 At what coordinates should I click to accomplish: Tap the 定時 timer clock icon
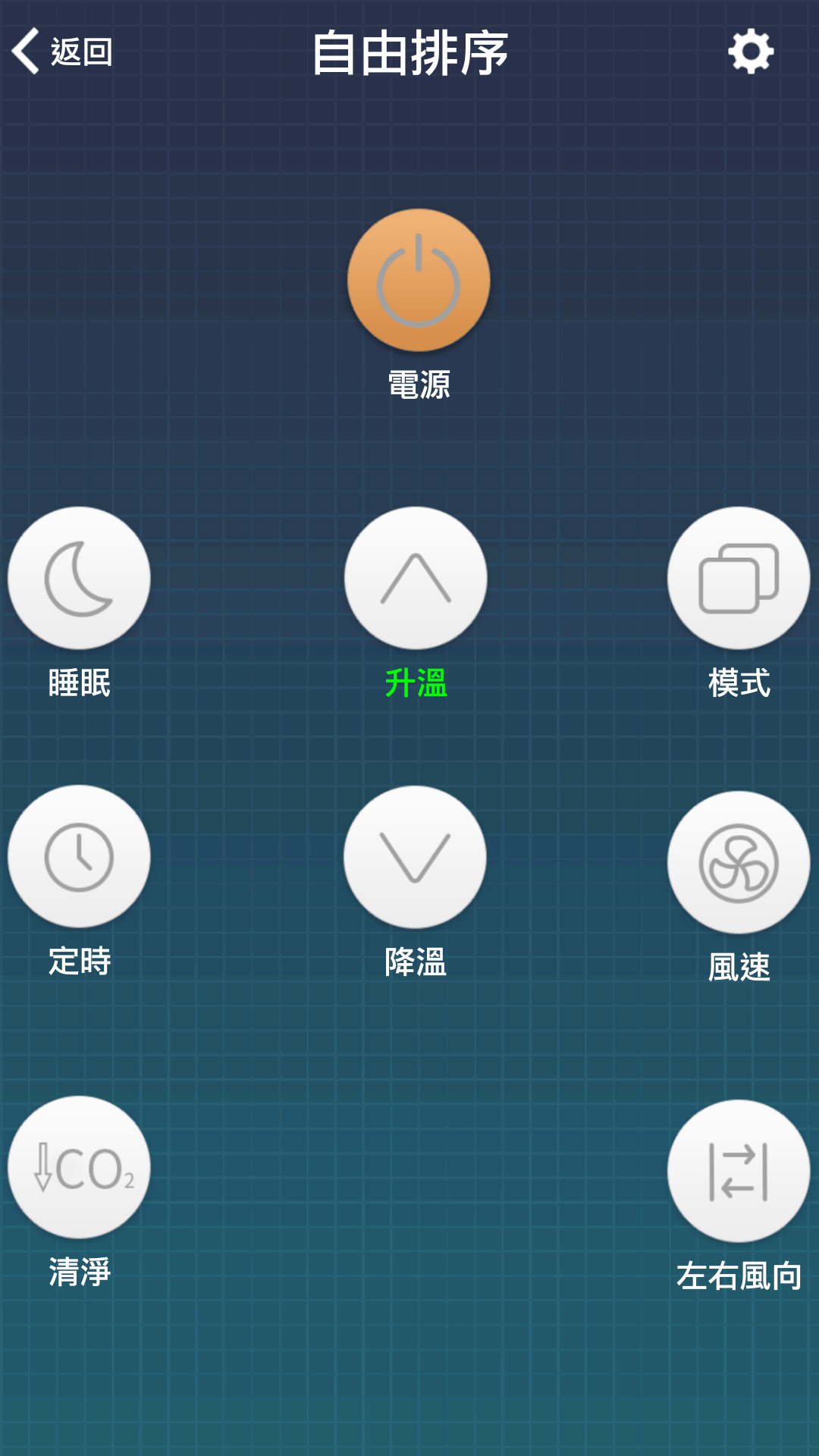[80, 857]
